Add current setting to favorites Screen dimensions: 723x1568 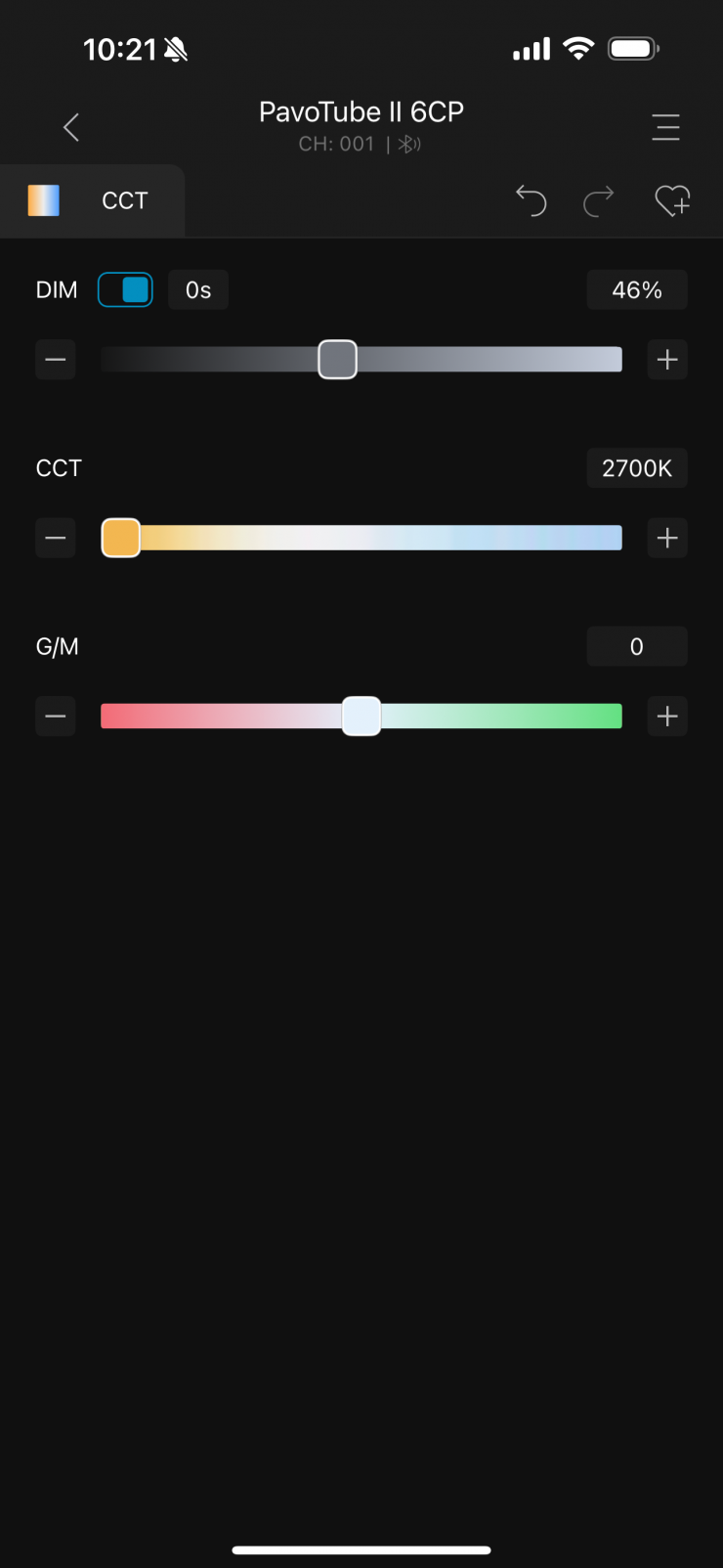point(672,200)
